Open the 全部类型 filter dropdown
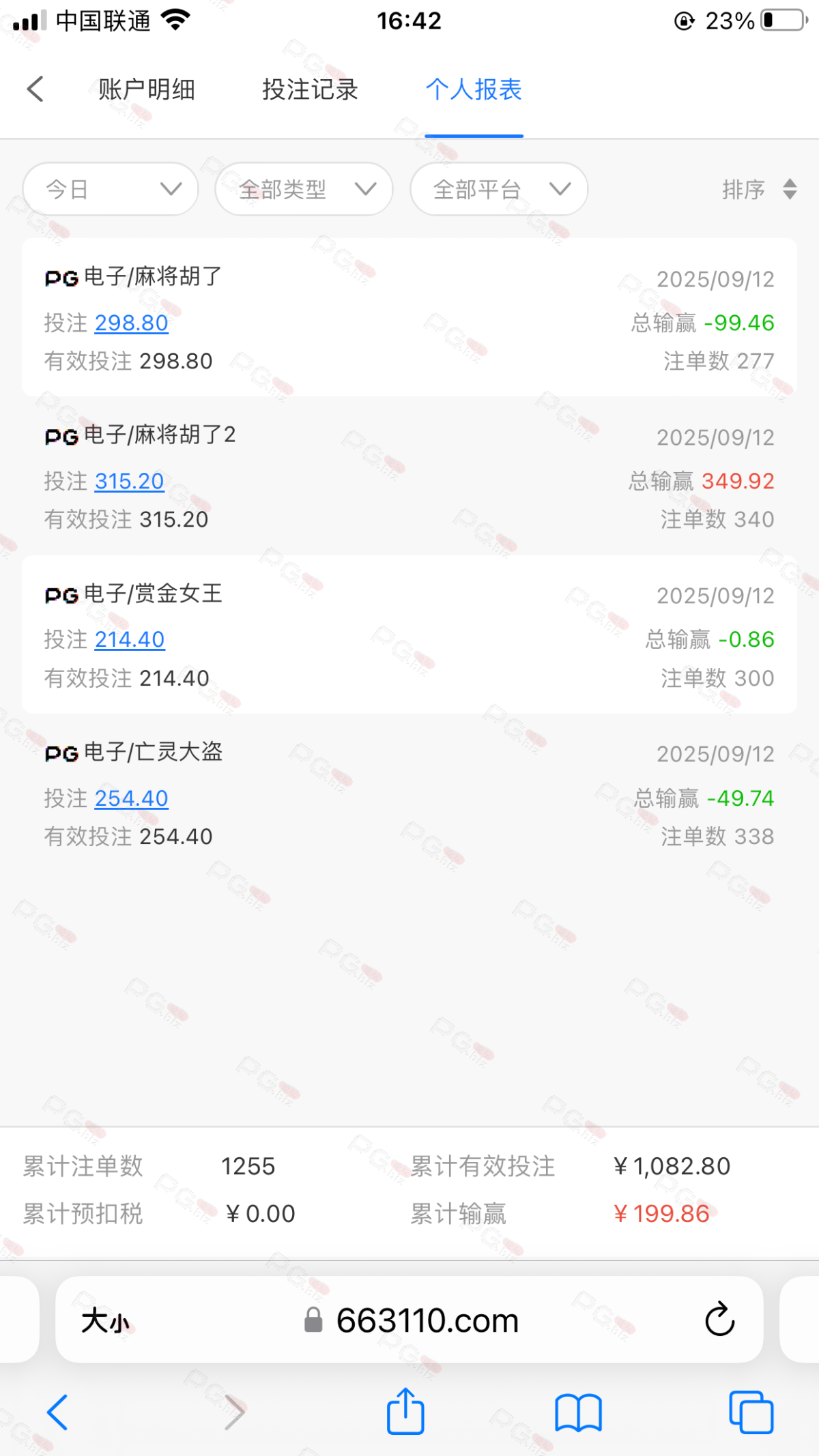The image size is (819, 1456). pos(304,189)
